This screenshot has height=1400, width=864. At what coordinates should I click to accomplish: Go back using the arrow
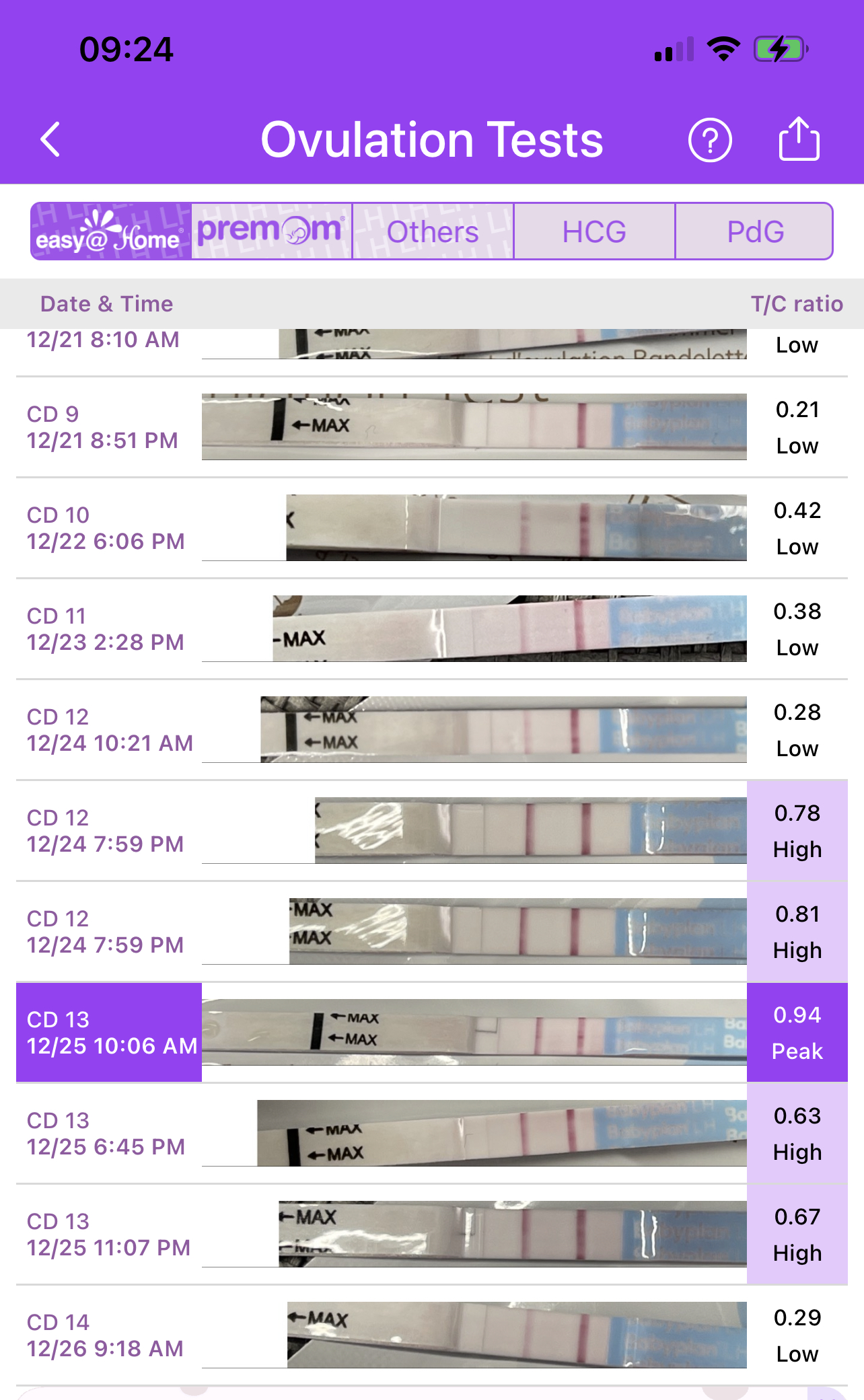click(x=50, y=139)
